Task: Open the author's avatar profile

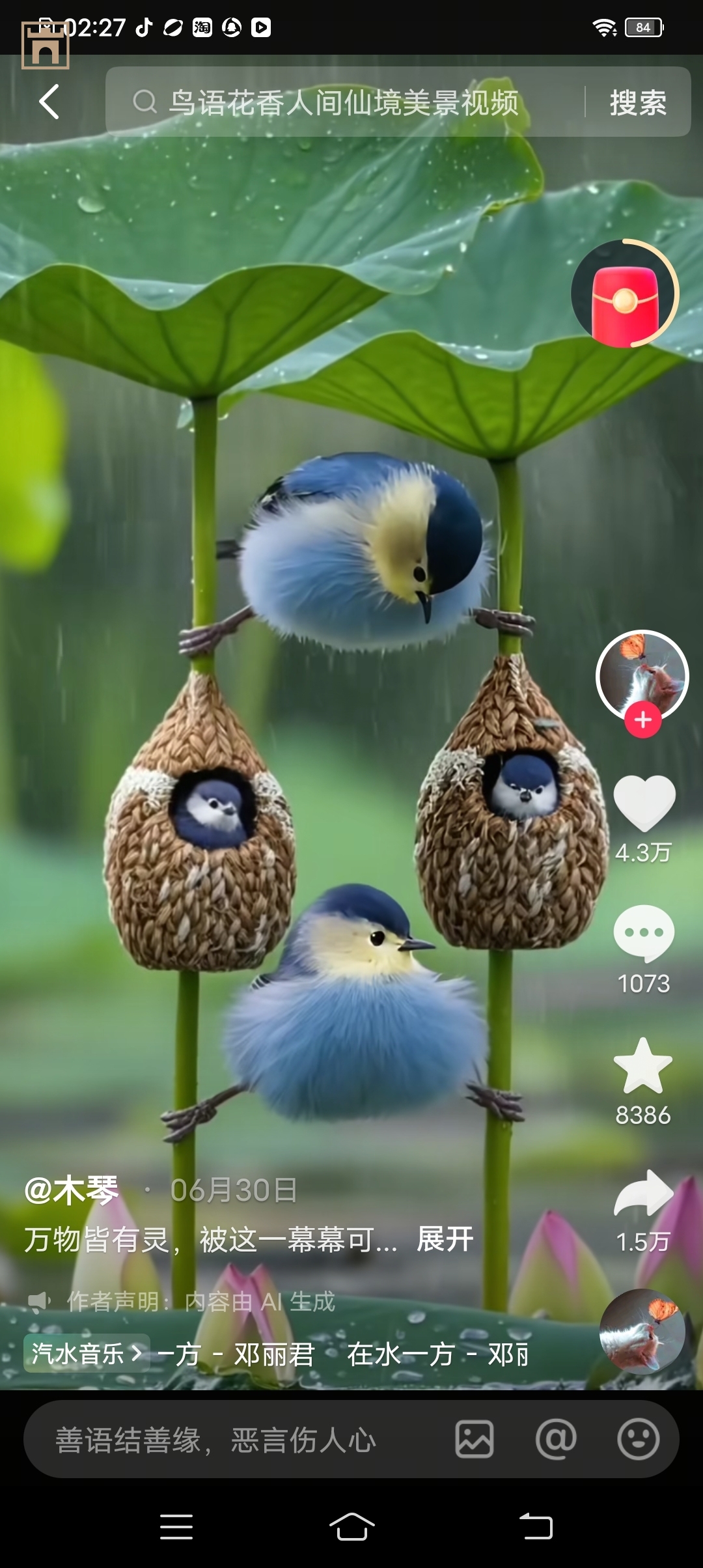Action: 642,675
